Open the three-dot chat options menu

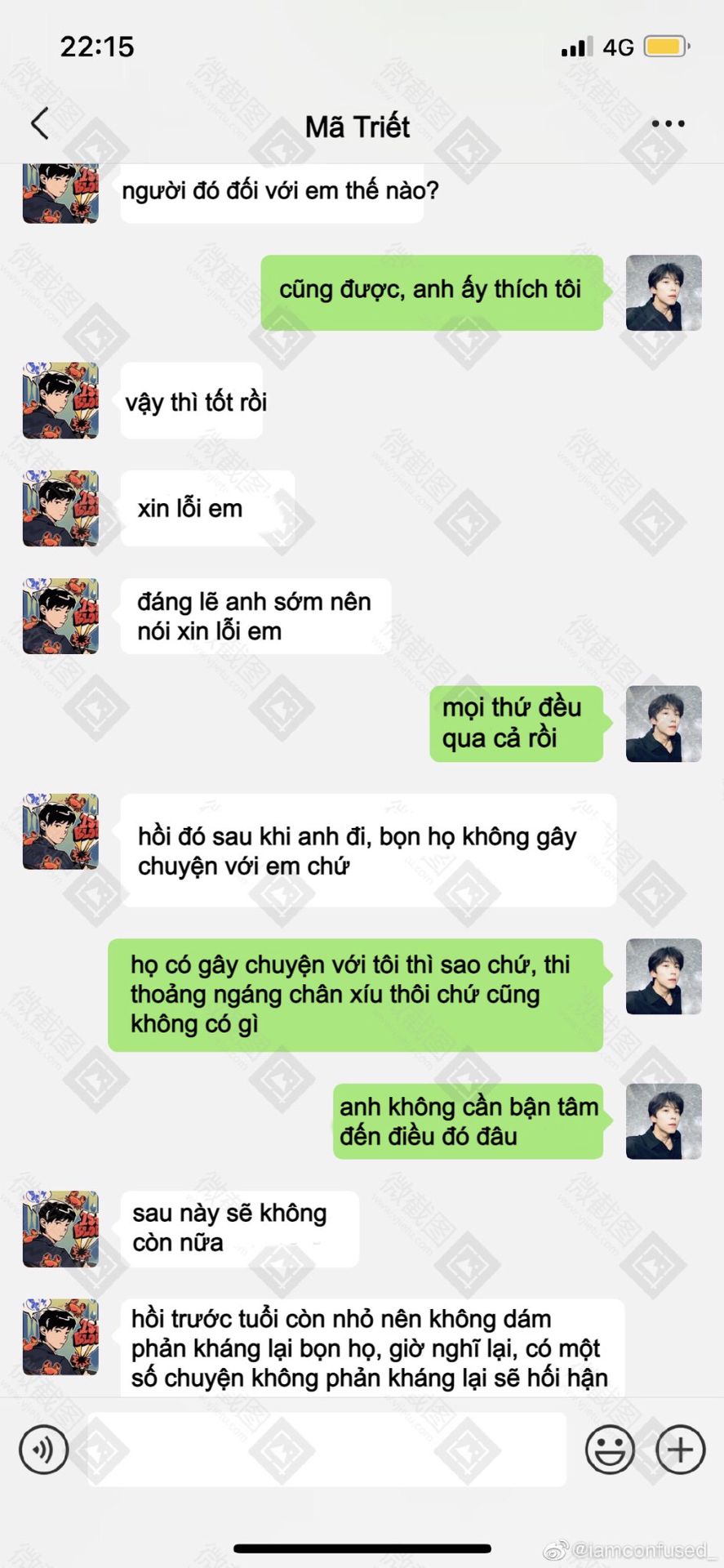tap(668, 124)
